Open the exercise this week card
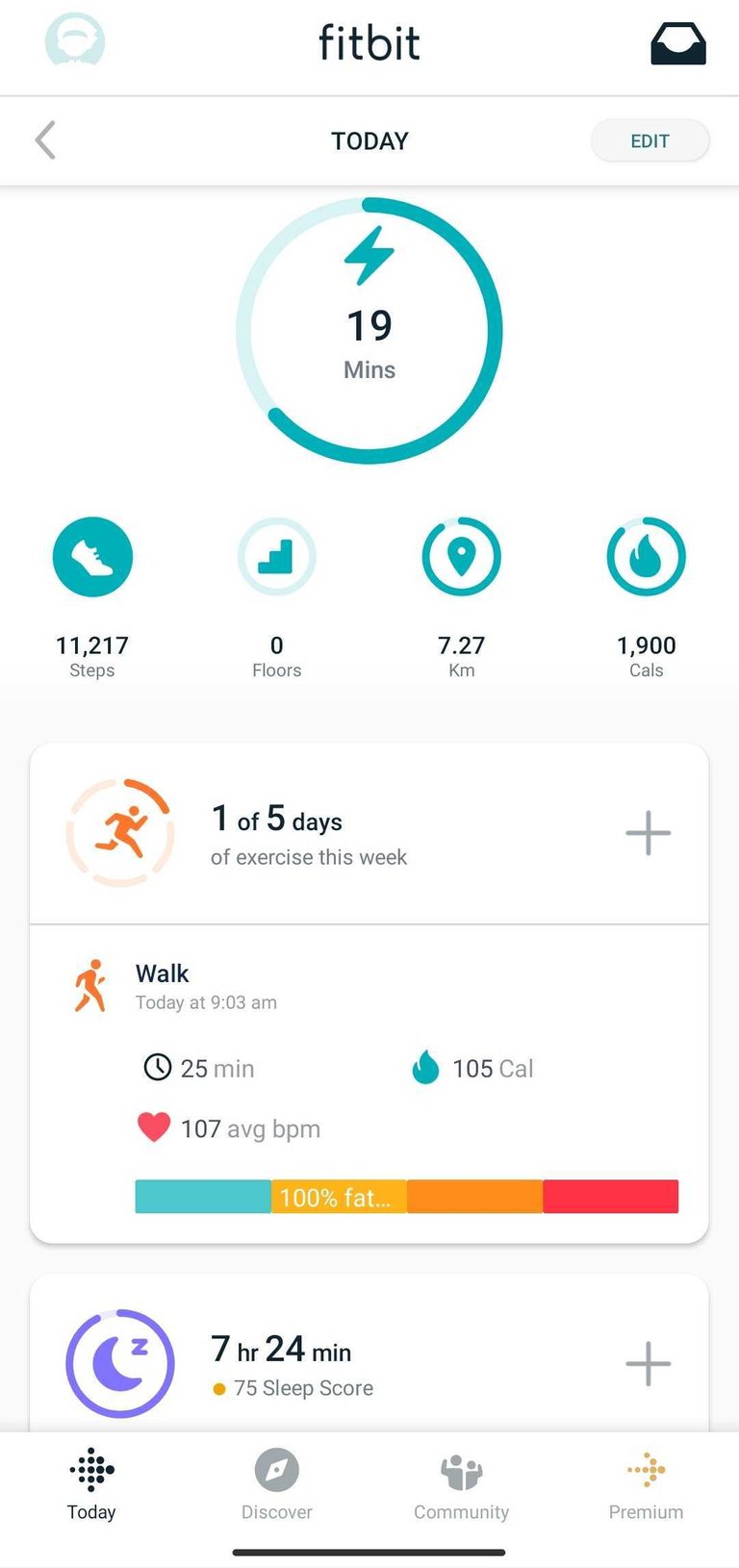This screenshot has height=1568, width=739. click(x=308, y=833)
